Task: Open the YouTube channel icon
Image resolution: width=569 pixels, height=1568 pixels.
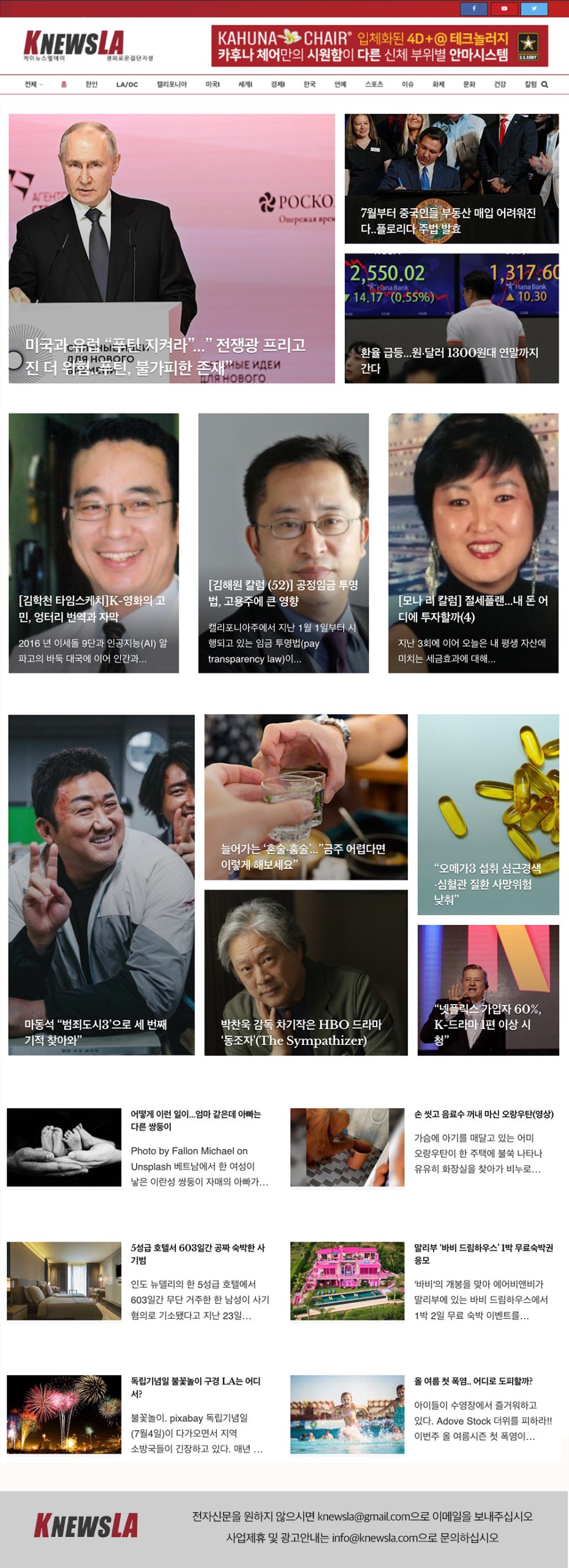Action: pyautogui.click(x=503, y=9)
